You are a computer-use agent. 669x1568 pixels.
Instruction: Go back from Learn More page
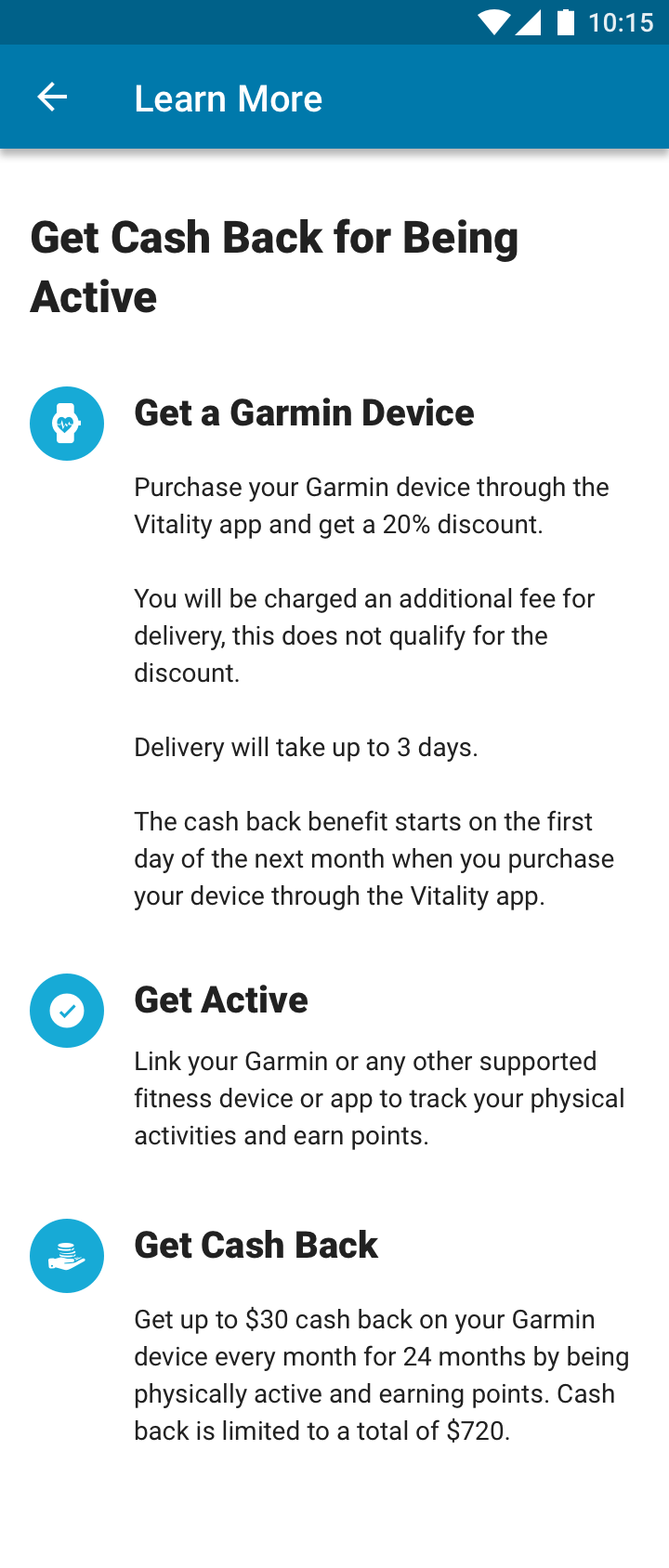[x=52, y=98]
